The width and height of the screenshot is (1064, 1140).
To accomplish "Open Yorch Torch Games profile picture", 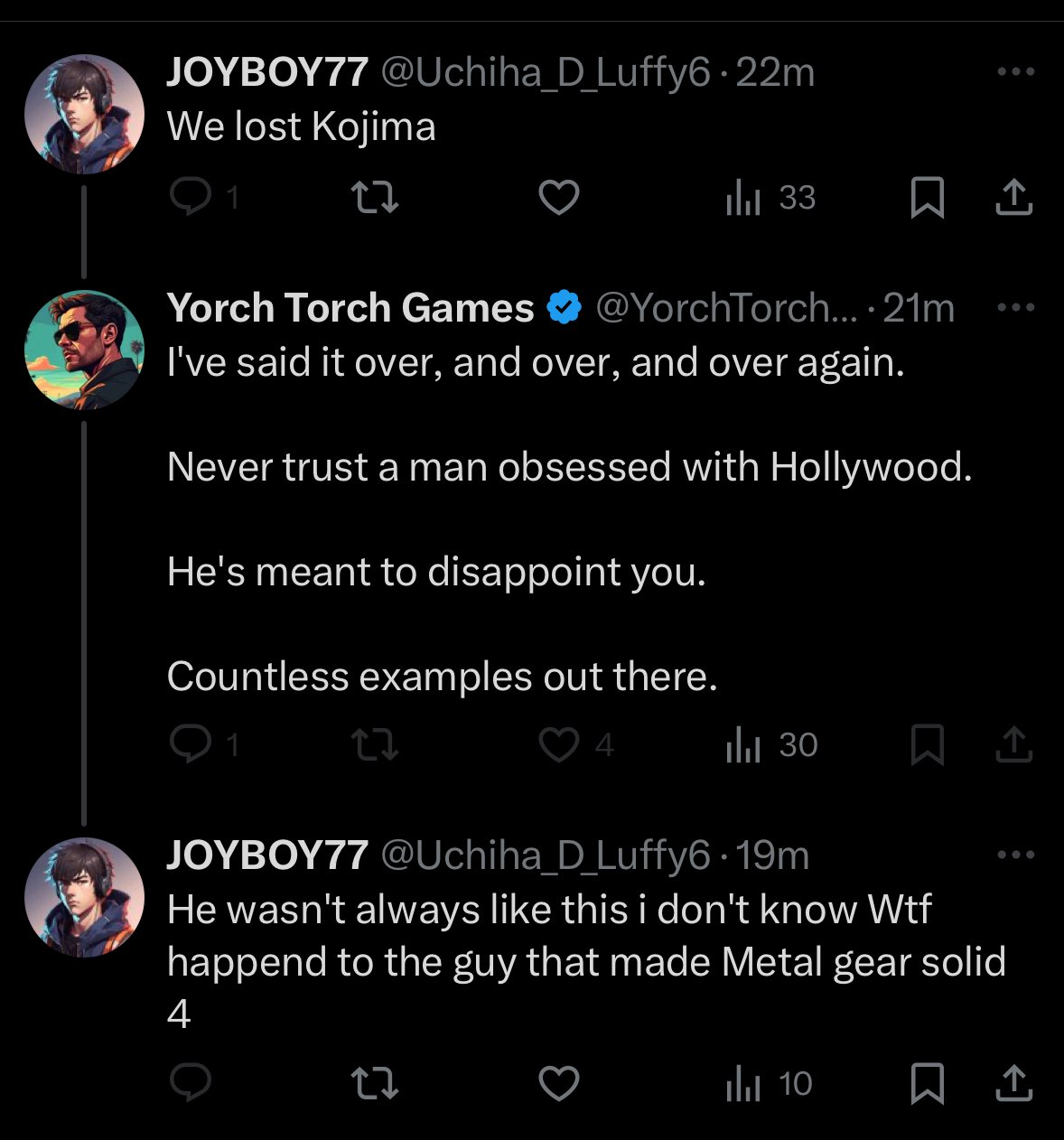I will point(84,350).
